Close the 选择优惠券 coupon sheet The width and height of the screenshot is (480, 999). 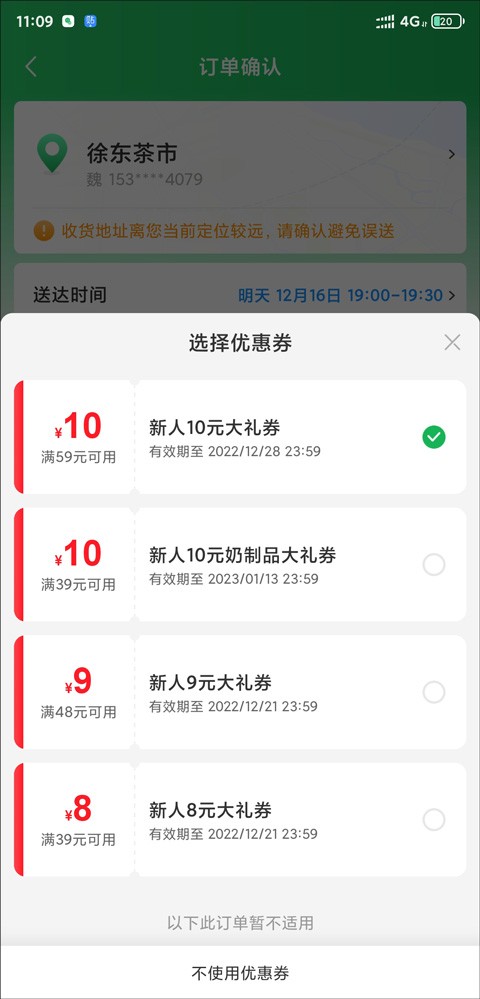[x=452, y=342]
